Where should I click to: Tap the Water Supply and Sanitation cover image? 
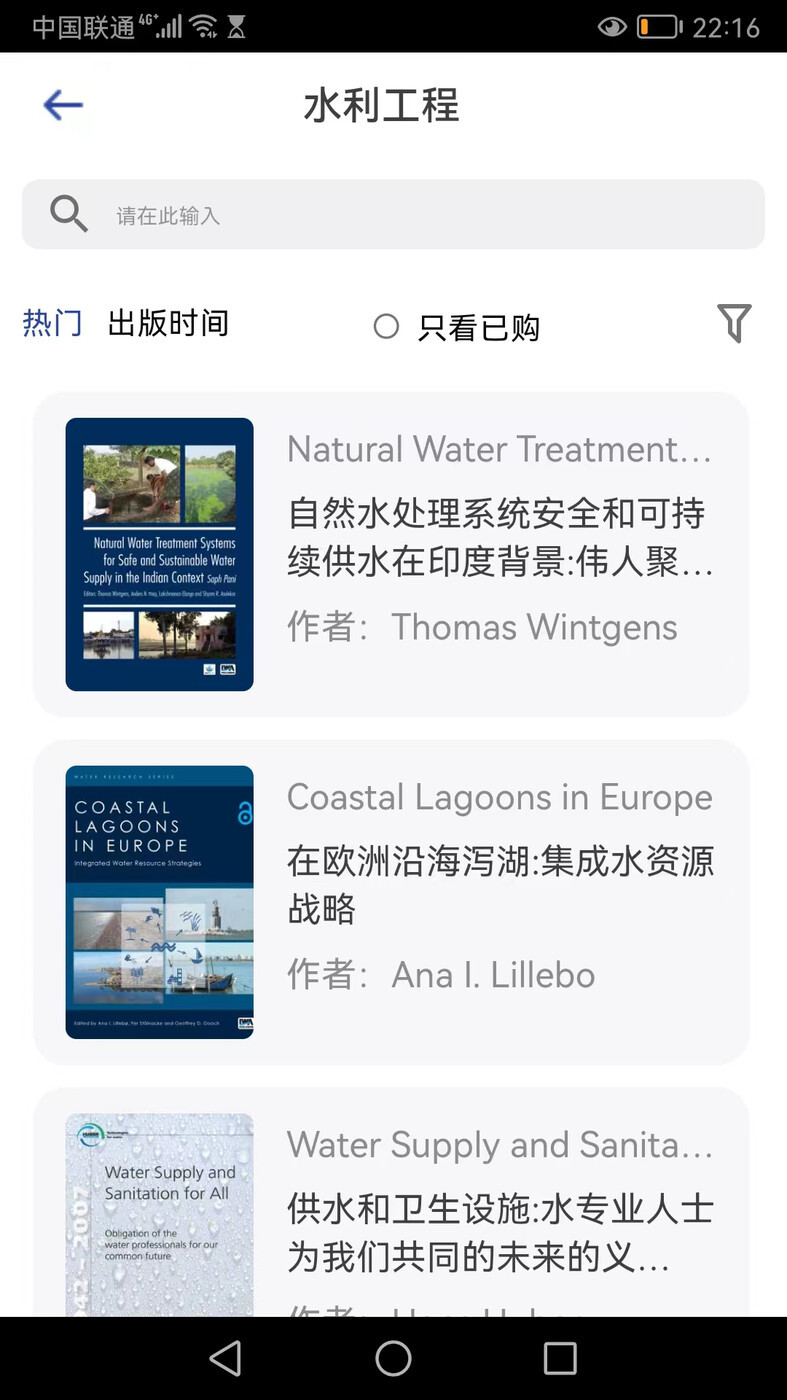point(160,1213)
